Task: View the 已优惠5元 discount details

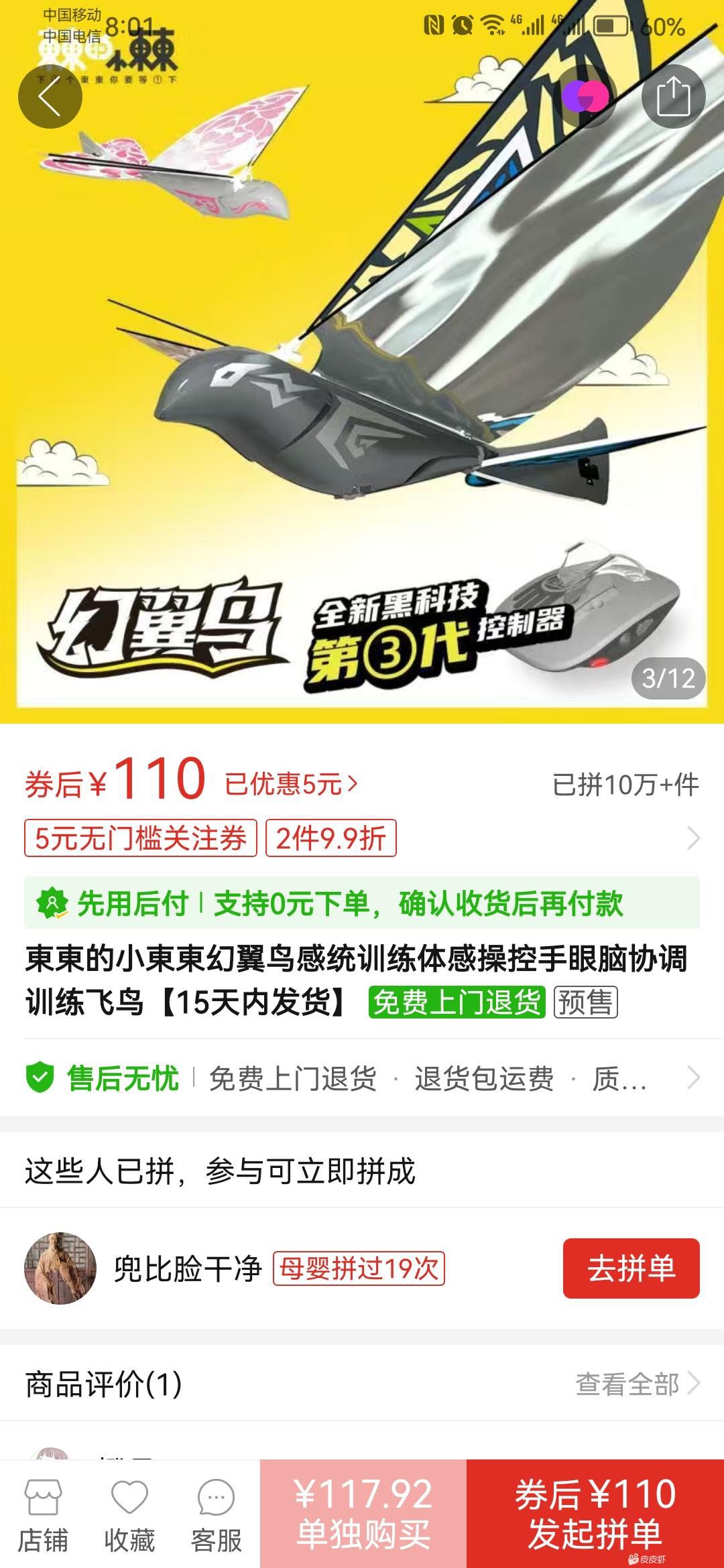Action: [291, 783]
